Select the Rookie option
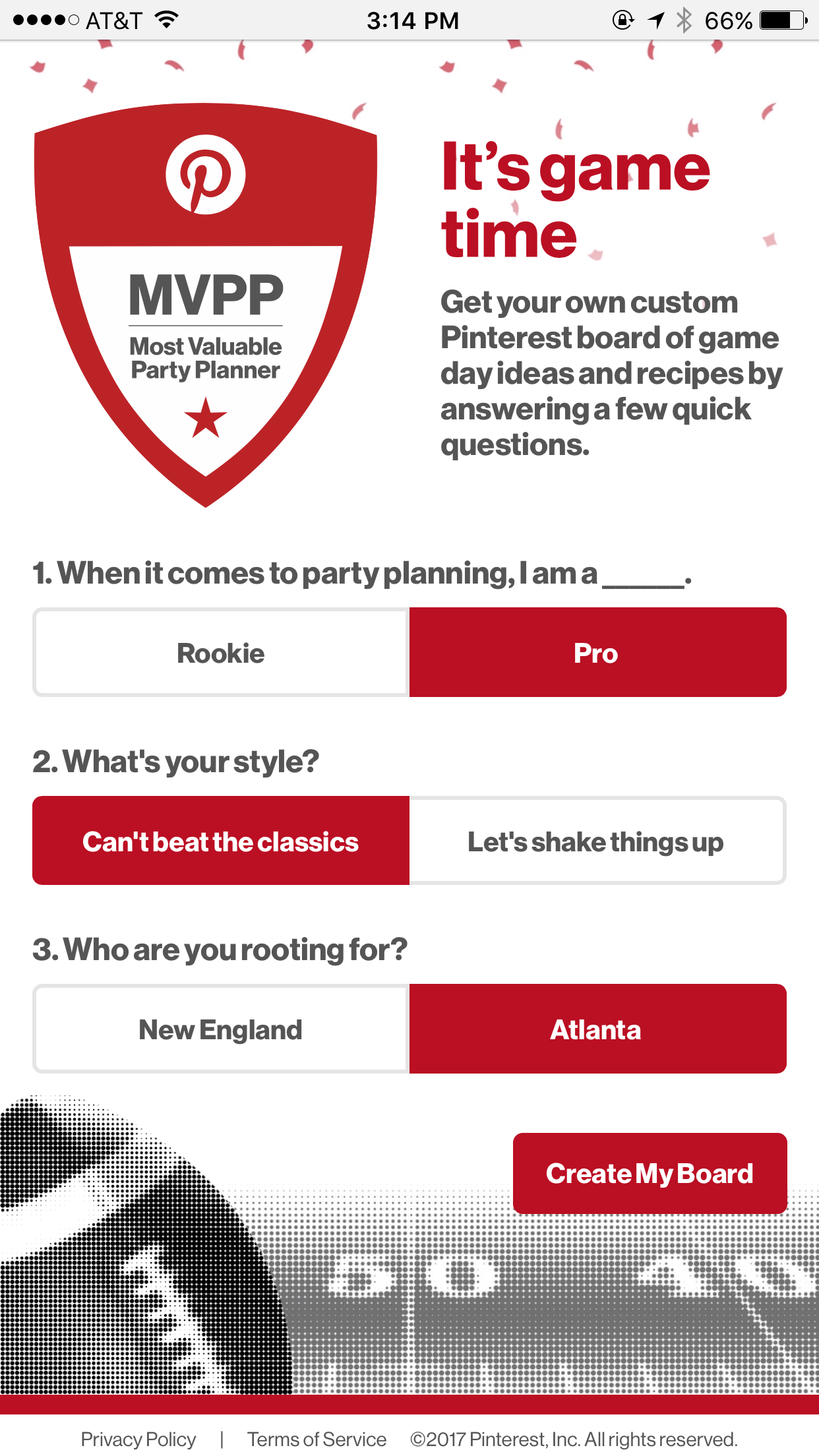This screenshot has width=819, height=1456. [221, 652]
